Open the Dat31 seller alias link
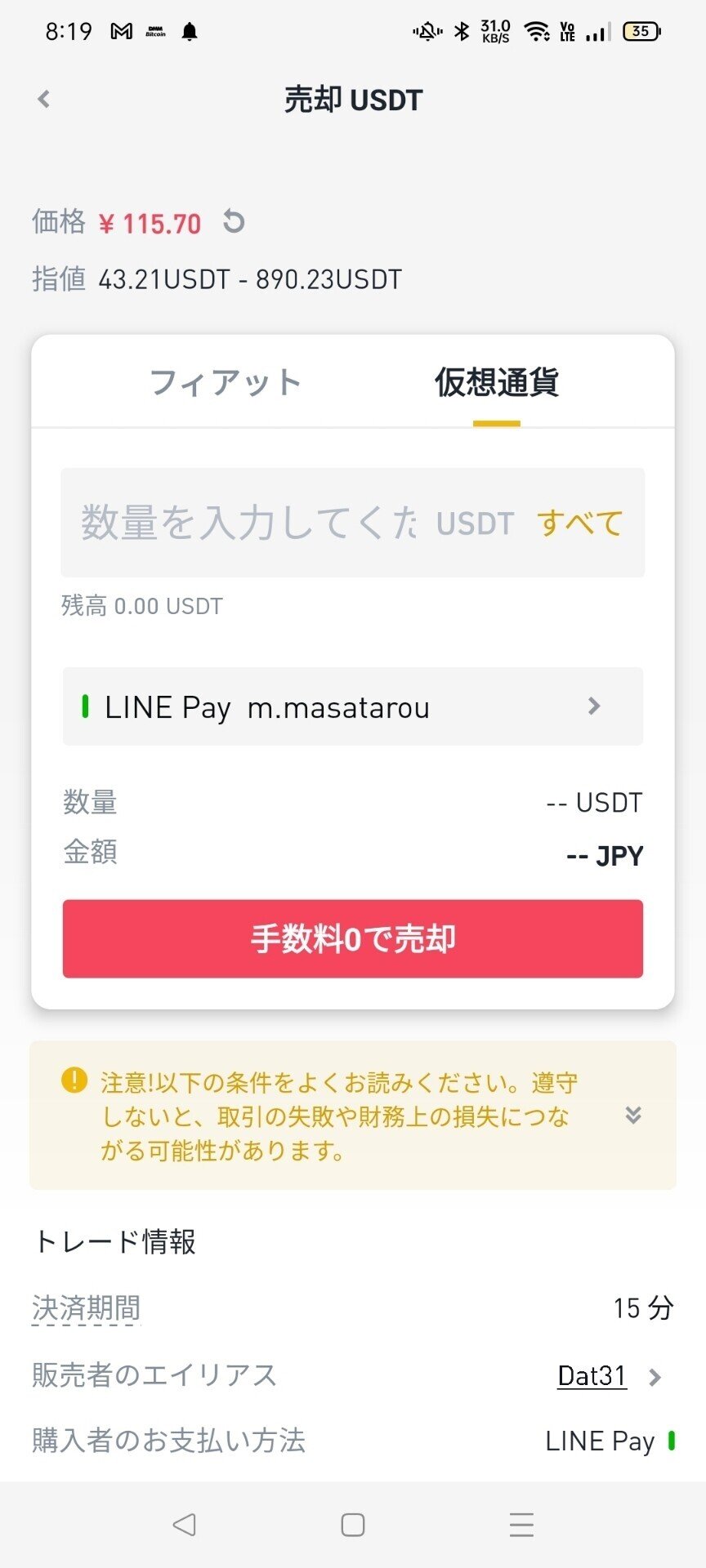This screenshot has height=1568, width=706. (592, 1374)
